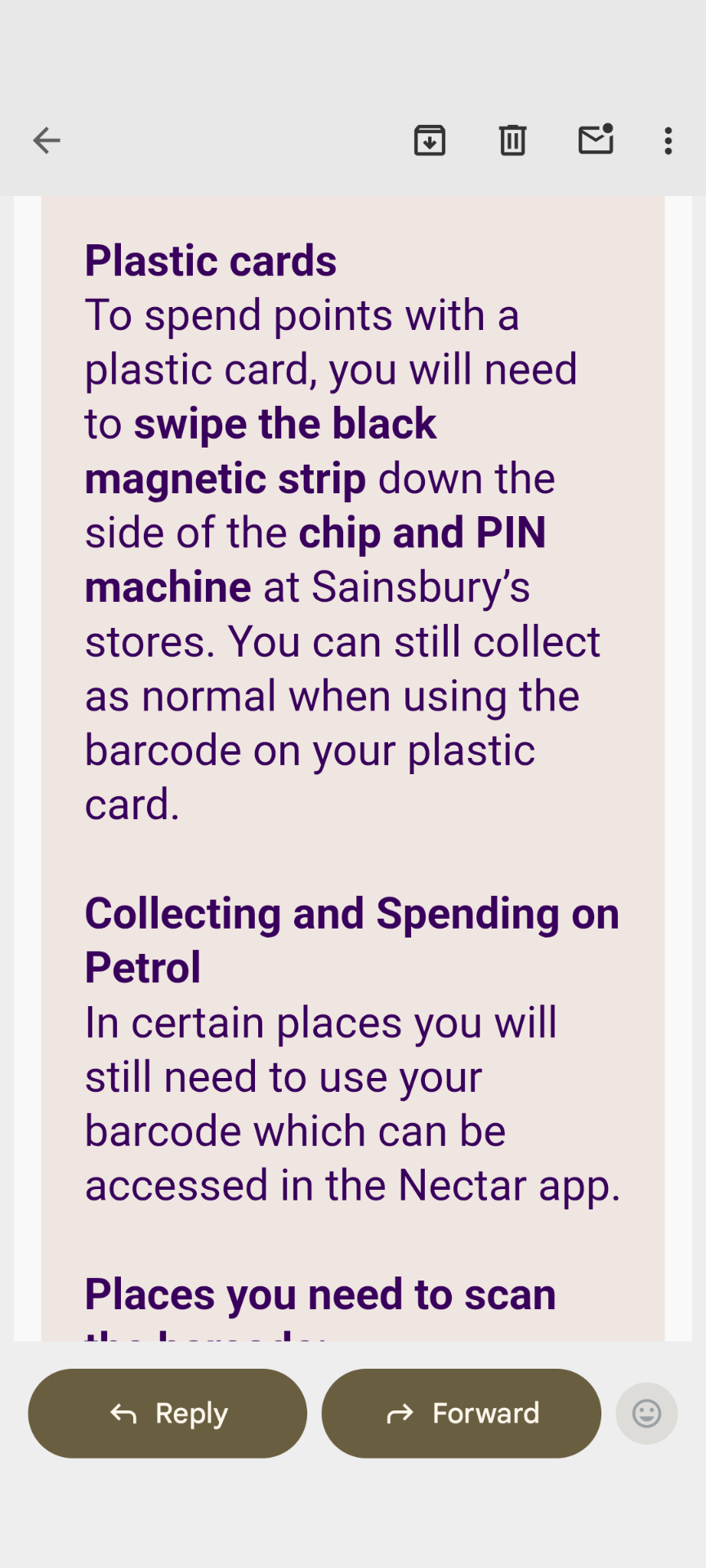Archive this email
The height and width of the screenshot is (1568, 706).
(430, 140)
